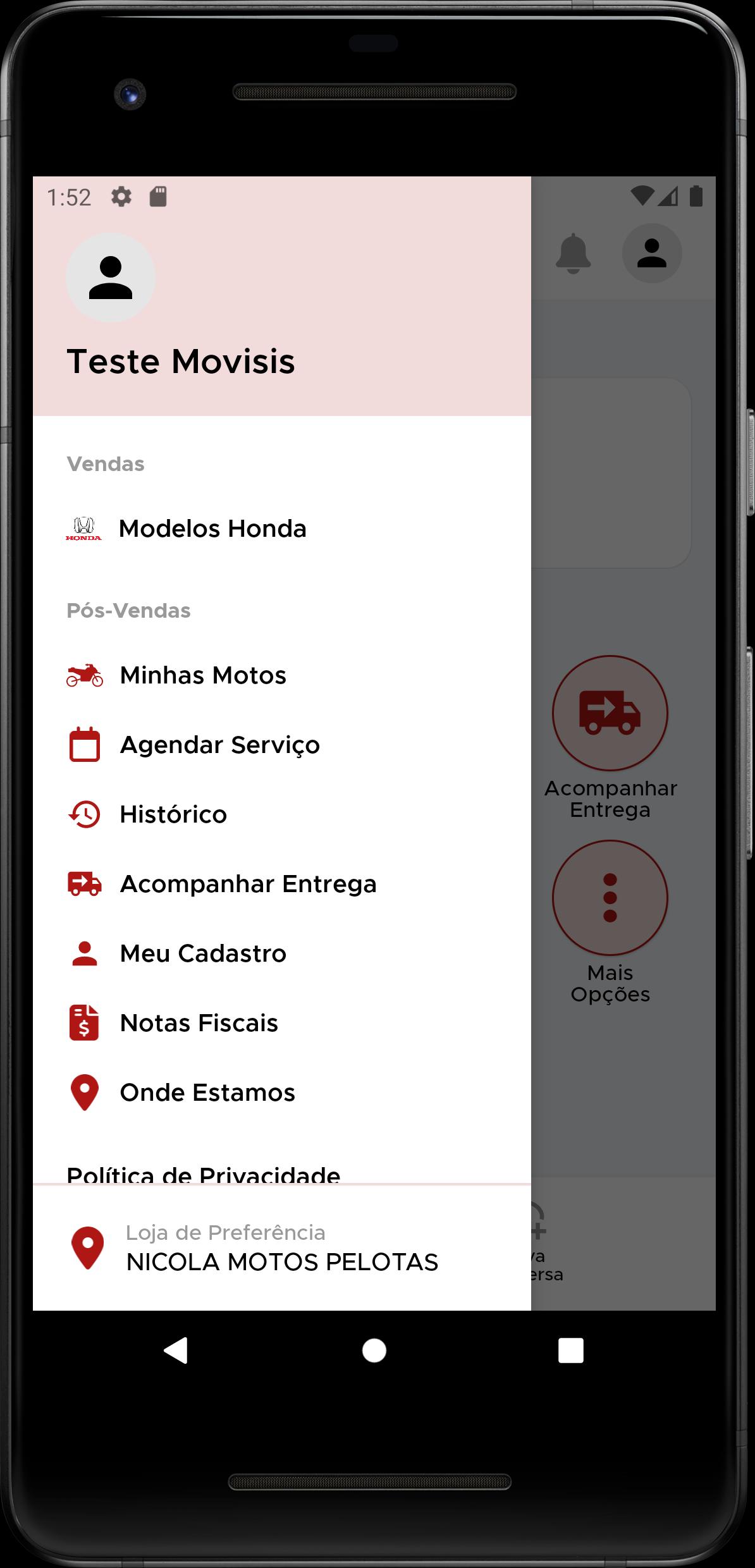
Task: Open Onde Estamos location entry
Action: click(282, 1093)
